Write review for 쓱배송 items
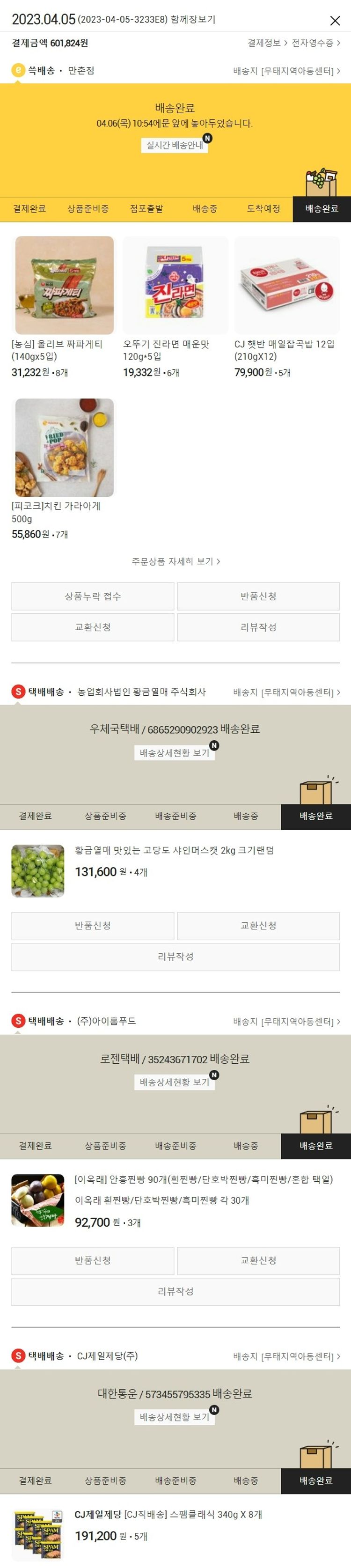351x1568 pixels. pyautogui.click(x=258, y=627)
